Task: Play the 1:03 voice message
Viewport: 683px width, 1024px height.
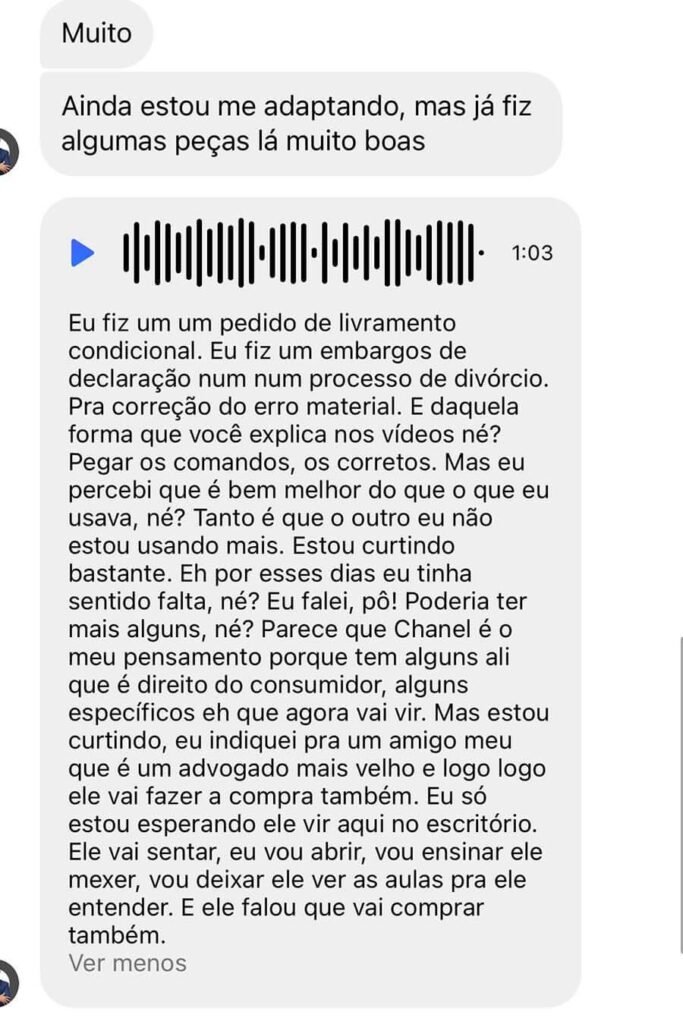Action: pos(82,253)
